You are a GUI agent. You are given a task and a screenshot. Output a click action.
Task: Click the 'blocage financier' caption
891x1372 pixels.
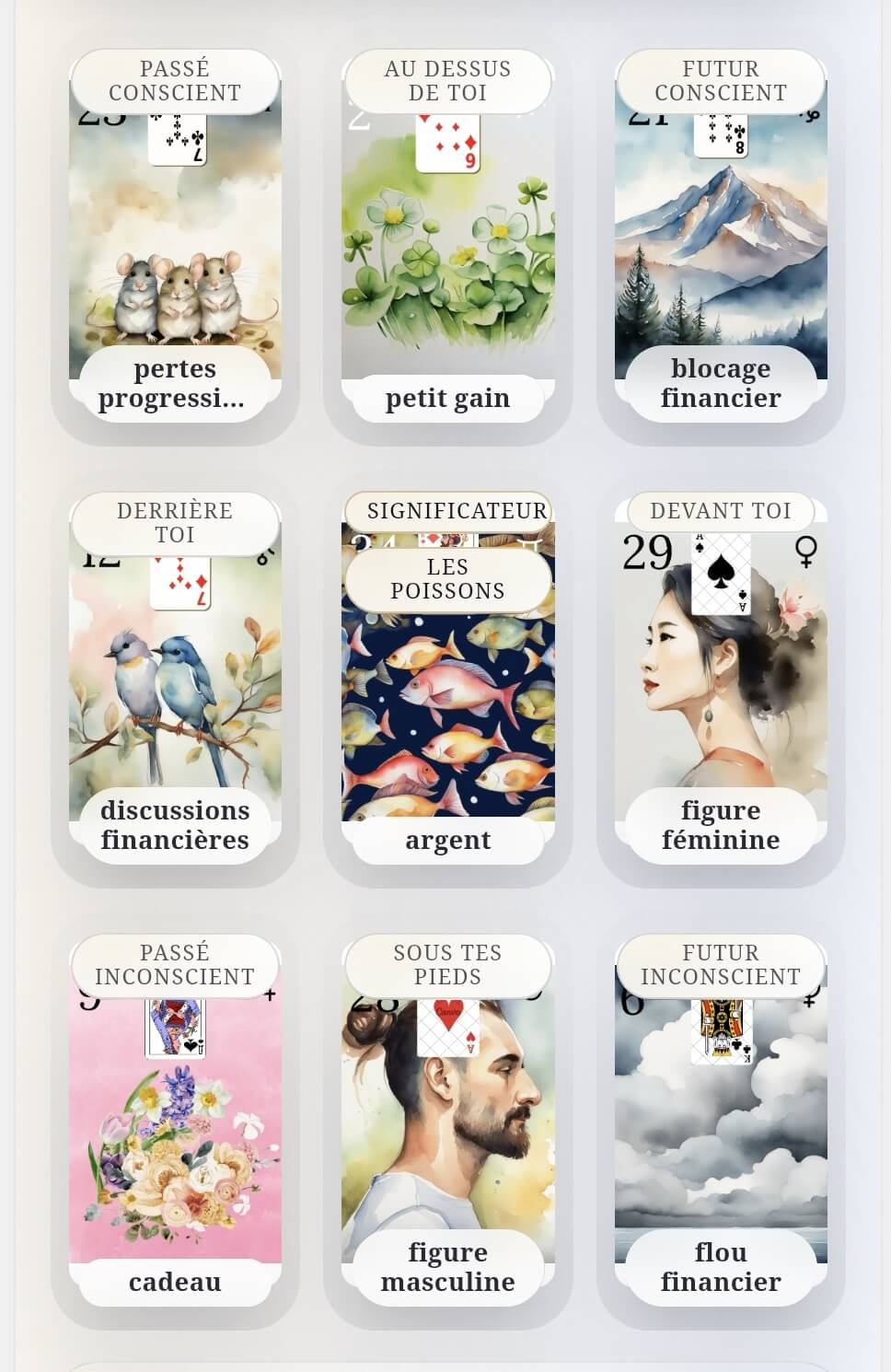721,383
